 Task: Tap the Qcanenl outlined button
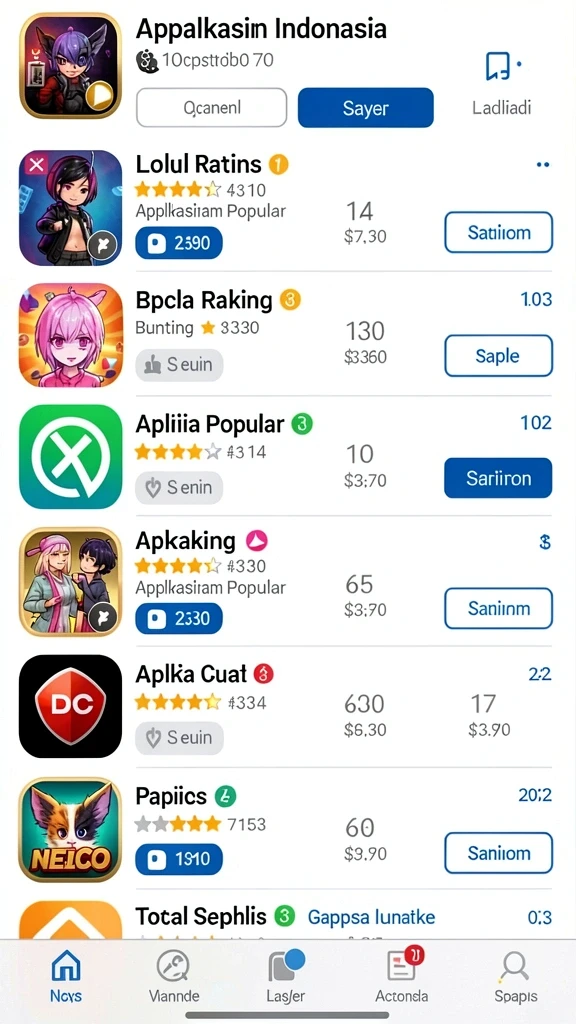[212, 107]
